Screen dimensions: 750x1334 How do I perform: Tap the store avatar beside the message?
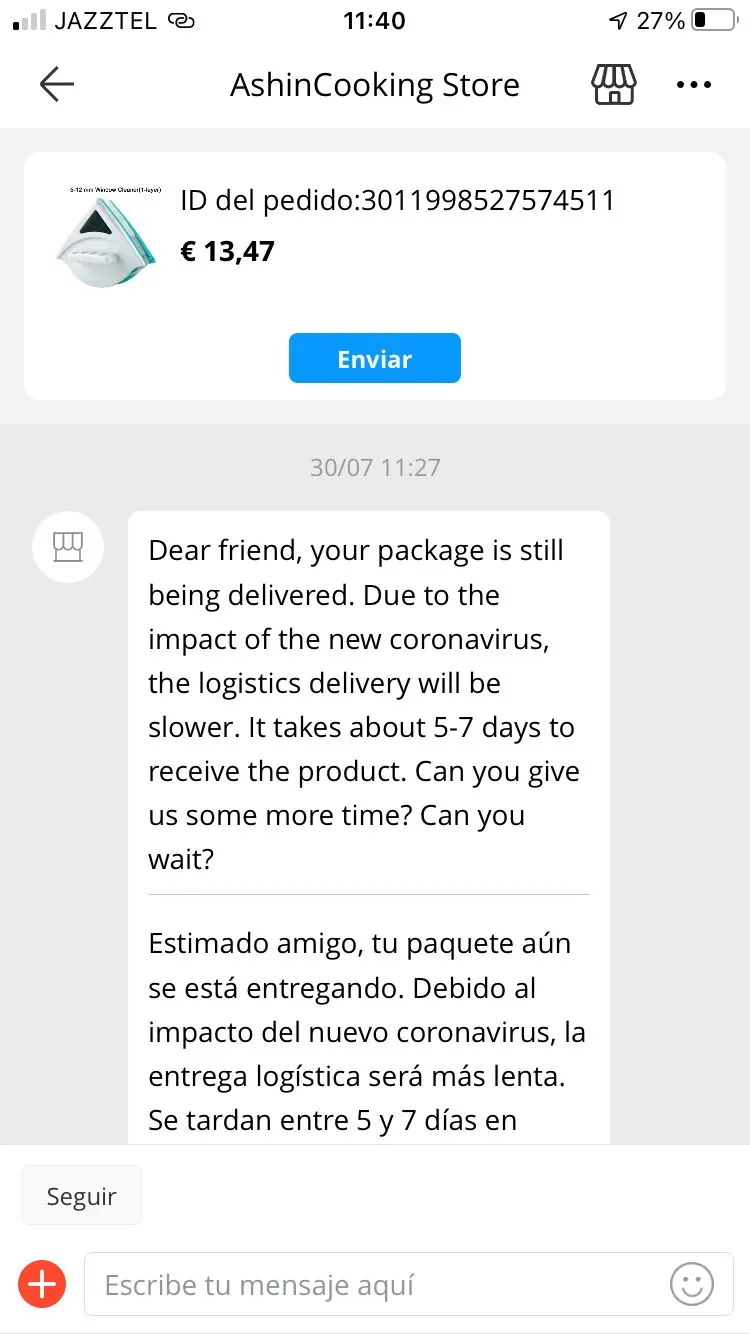tap(69, 547)
